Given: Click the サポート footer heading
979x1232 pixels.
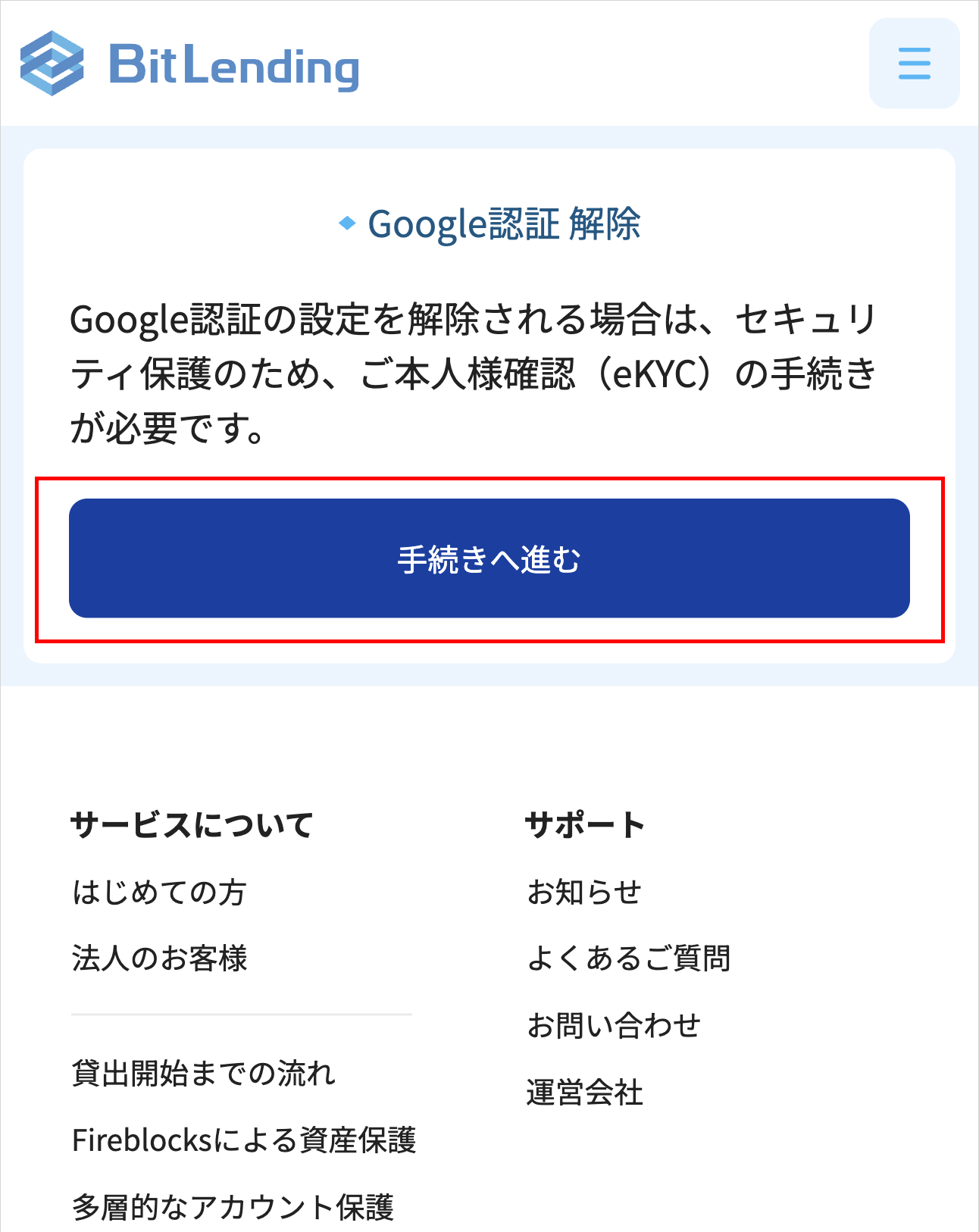Looking at the screenshot, I should tap(584, 825).
